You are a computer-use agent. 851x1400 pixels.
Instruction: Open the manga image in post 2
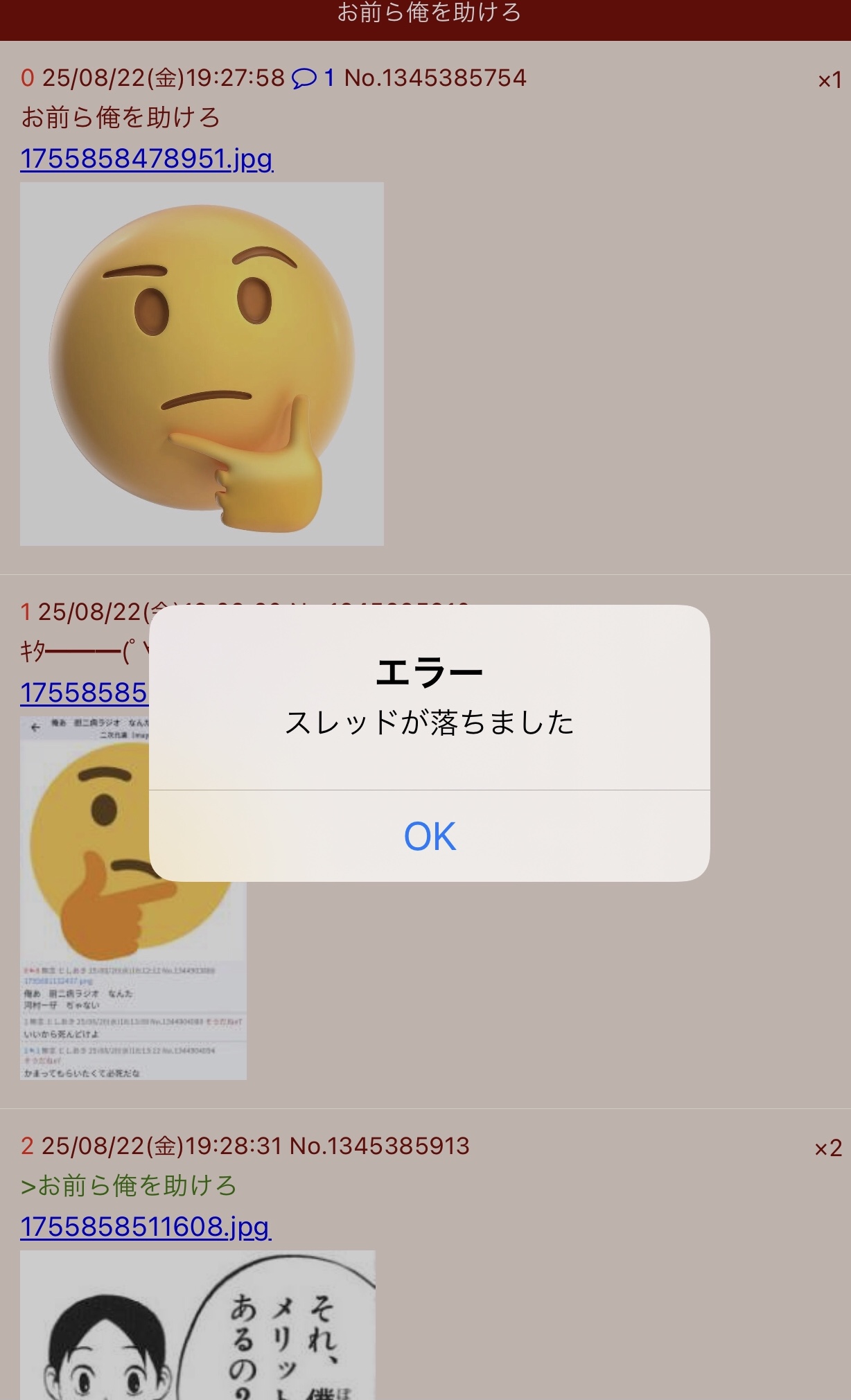click(198, 1324)
